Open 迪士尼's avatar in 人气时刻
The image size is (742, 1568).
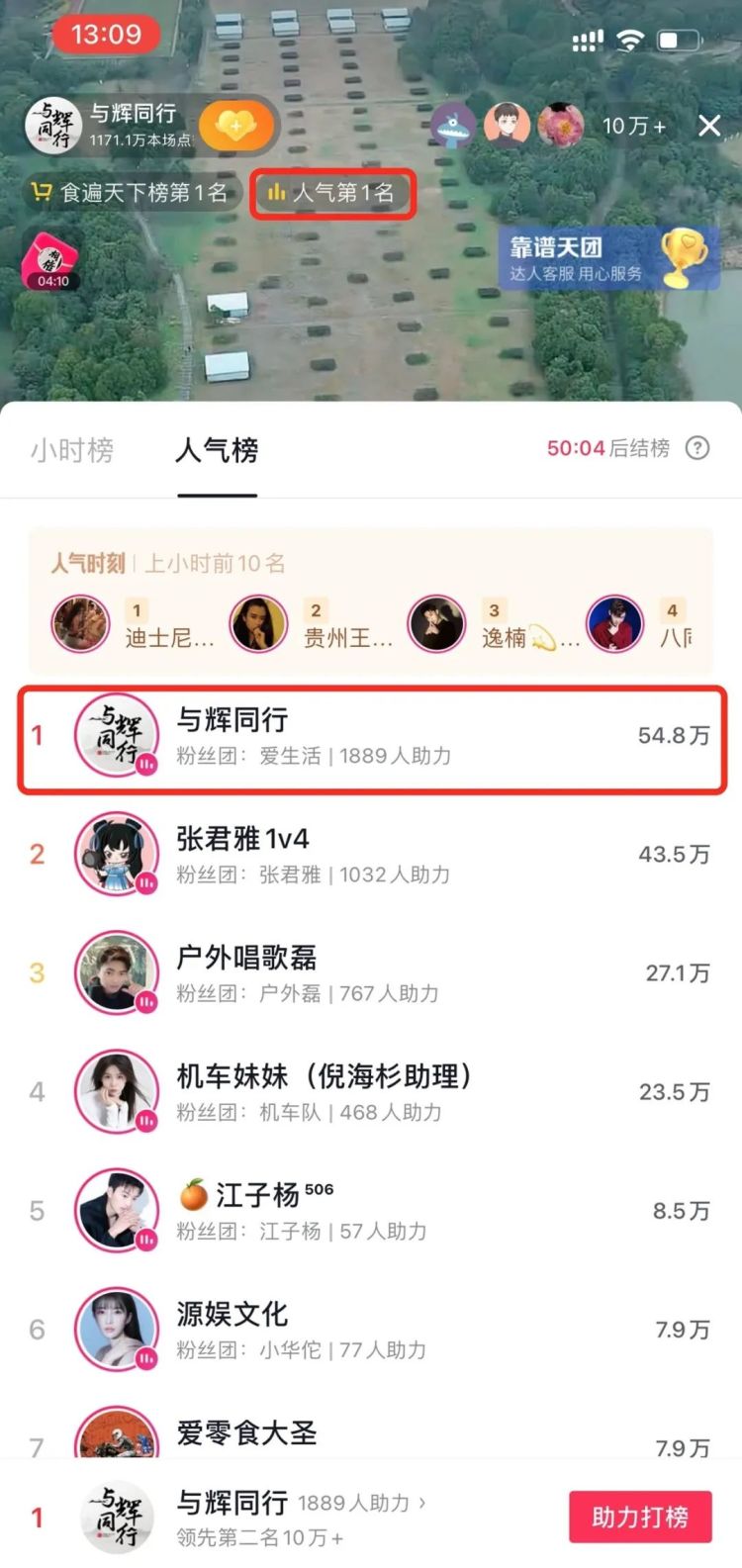(x=81, y=624)
